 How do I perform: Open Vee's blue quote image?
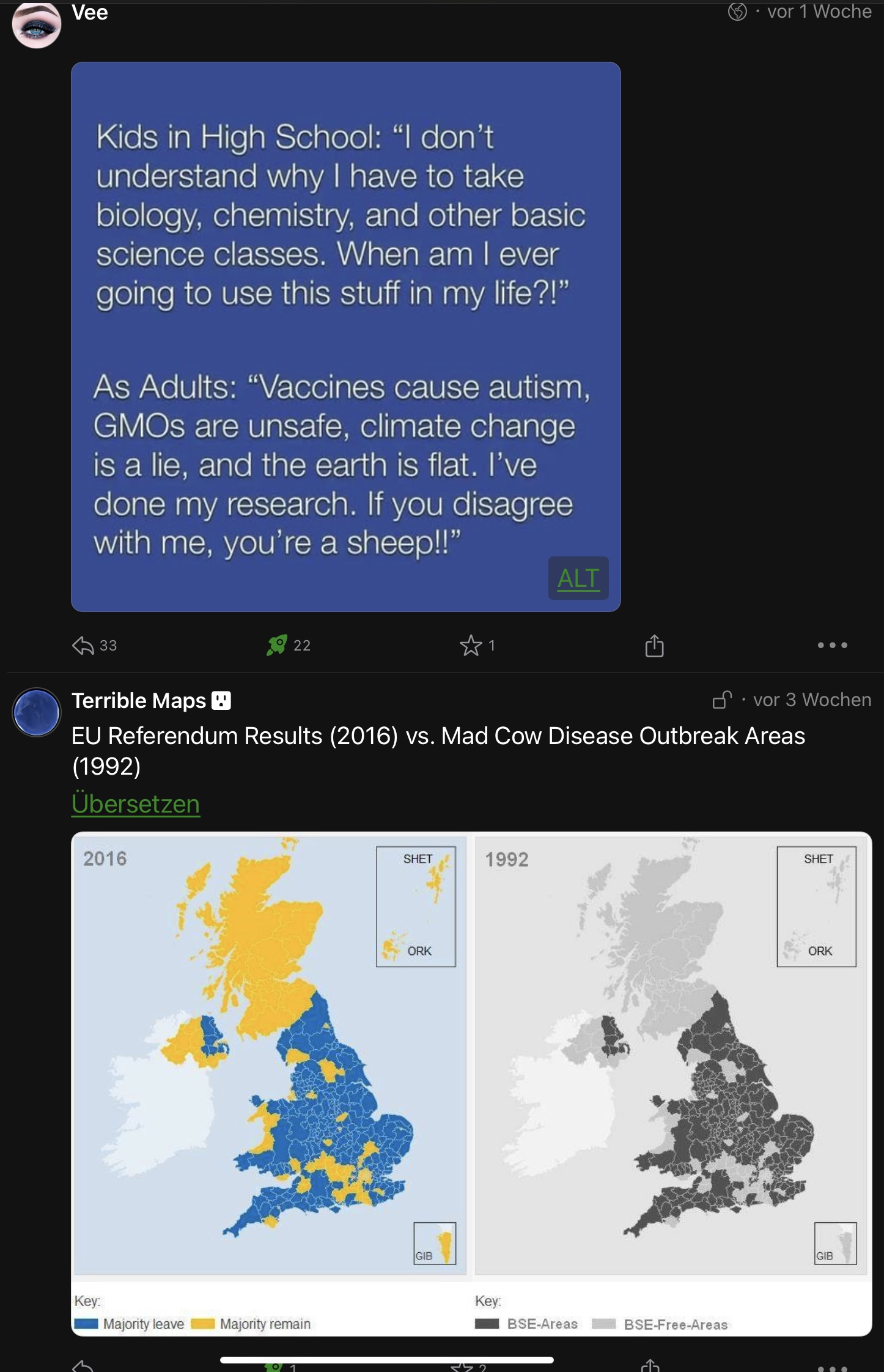(x=345, y=336)
